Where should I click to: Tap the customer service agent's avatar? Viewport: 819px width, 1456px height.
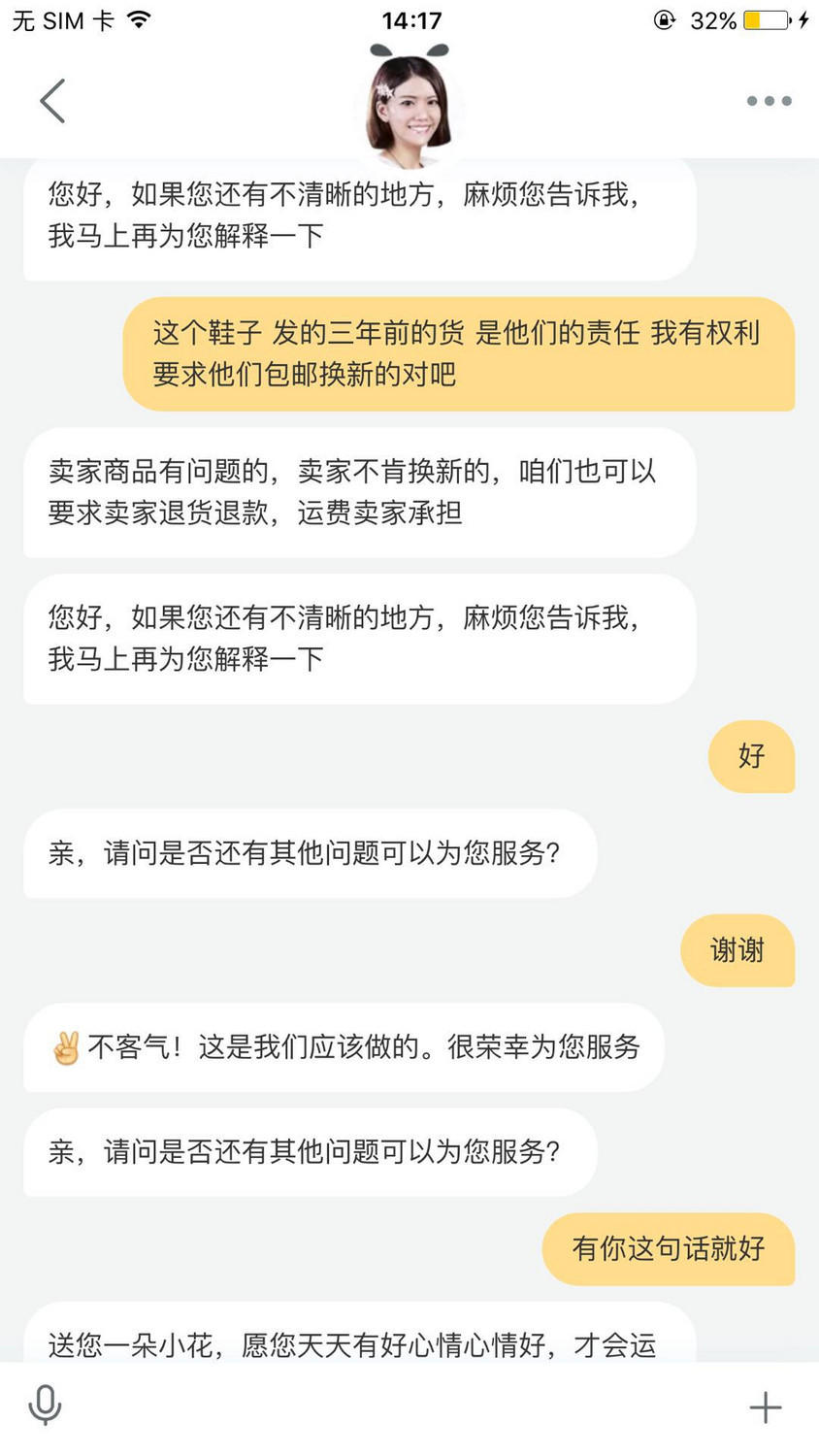tap(409, 105)
